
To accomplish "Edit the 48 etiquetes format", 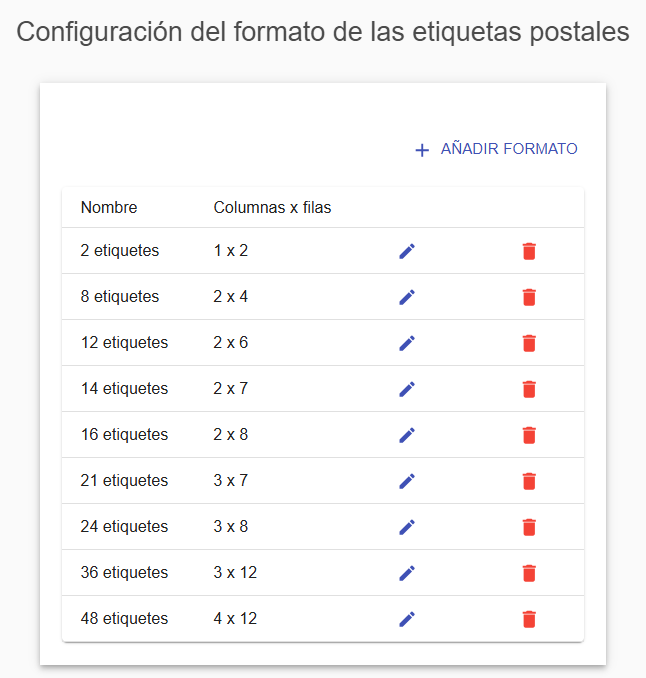I will click(x=407, y=619).
